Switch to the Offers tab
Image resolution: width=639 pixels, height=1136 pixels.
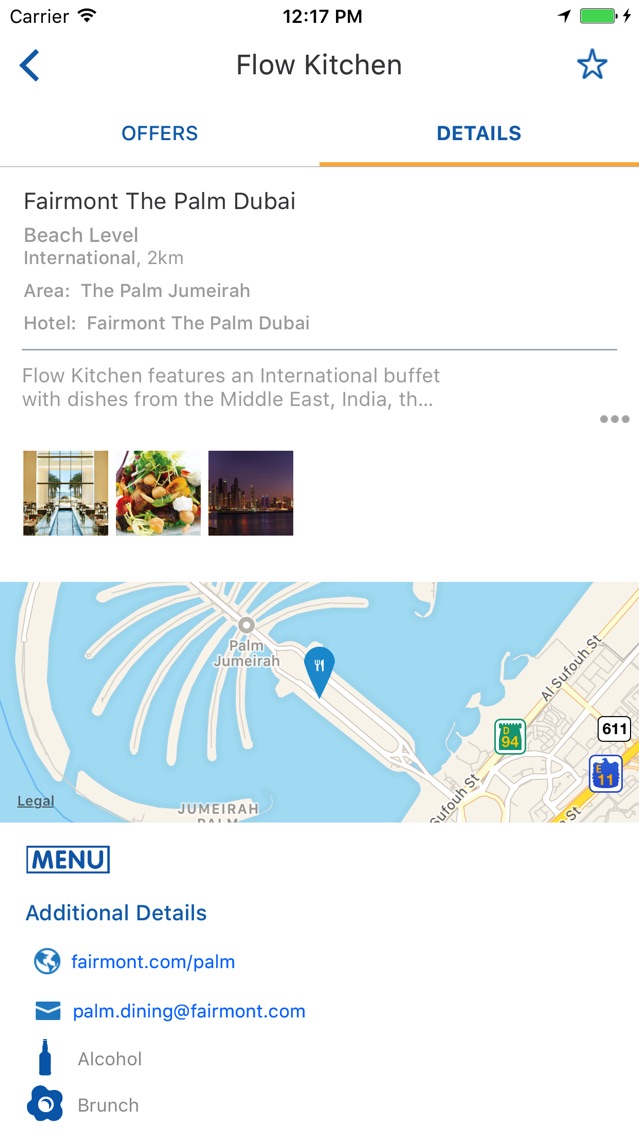coord(159,133)
